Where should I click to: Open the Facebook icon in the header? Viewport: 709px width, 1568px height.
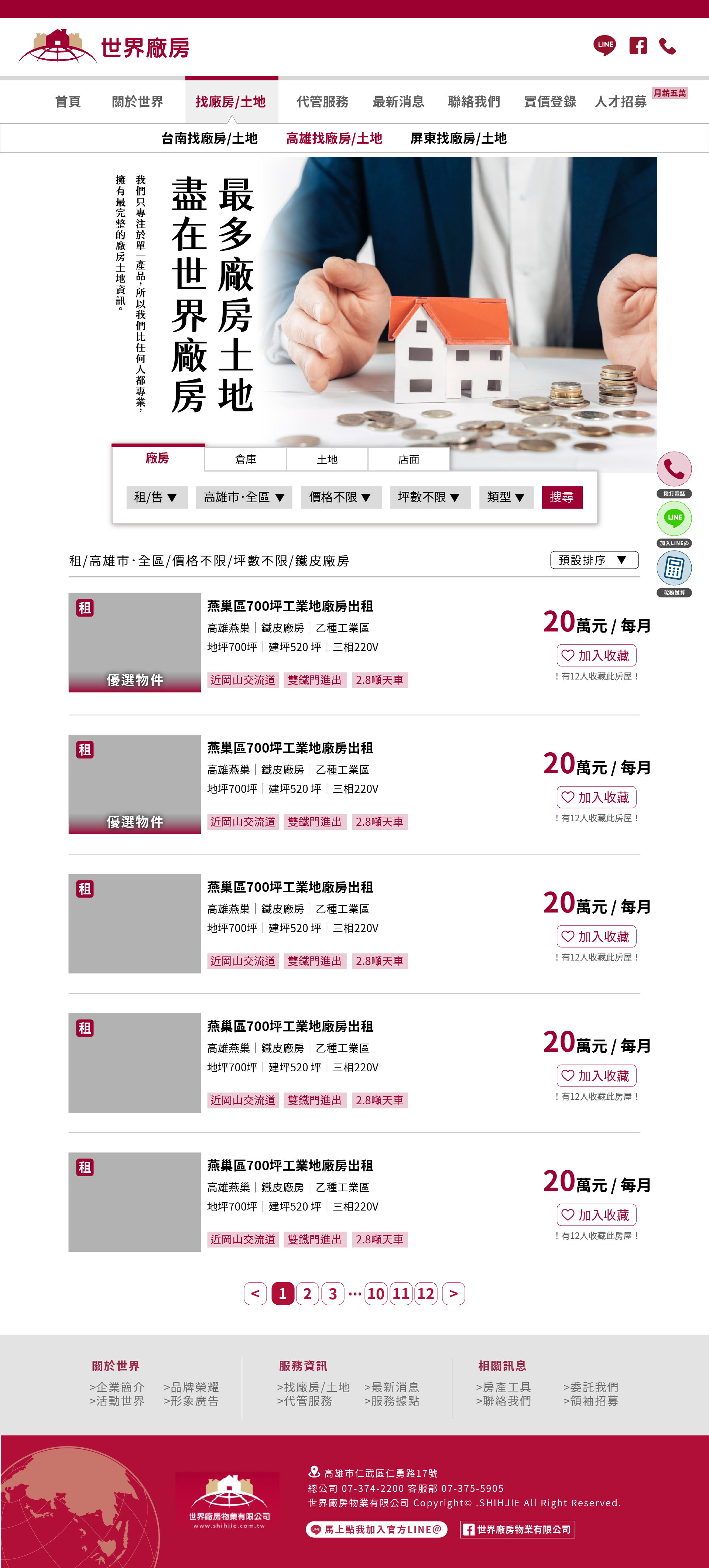[638, 46]
